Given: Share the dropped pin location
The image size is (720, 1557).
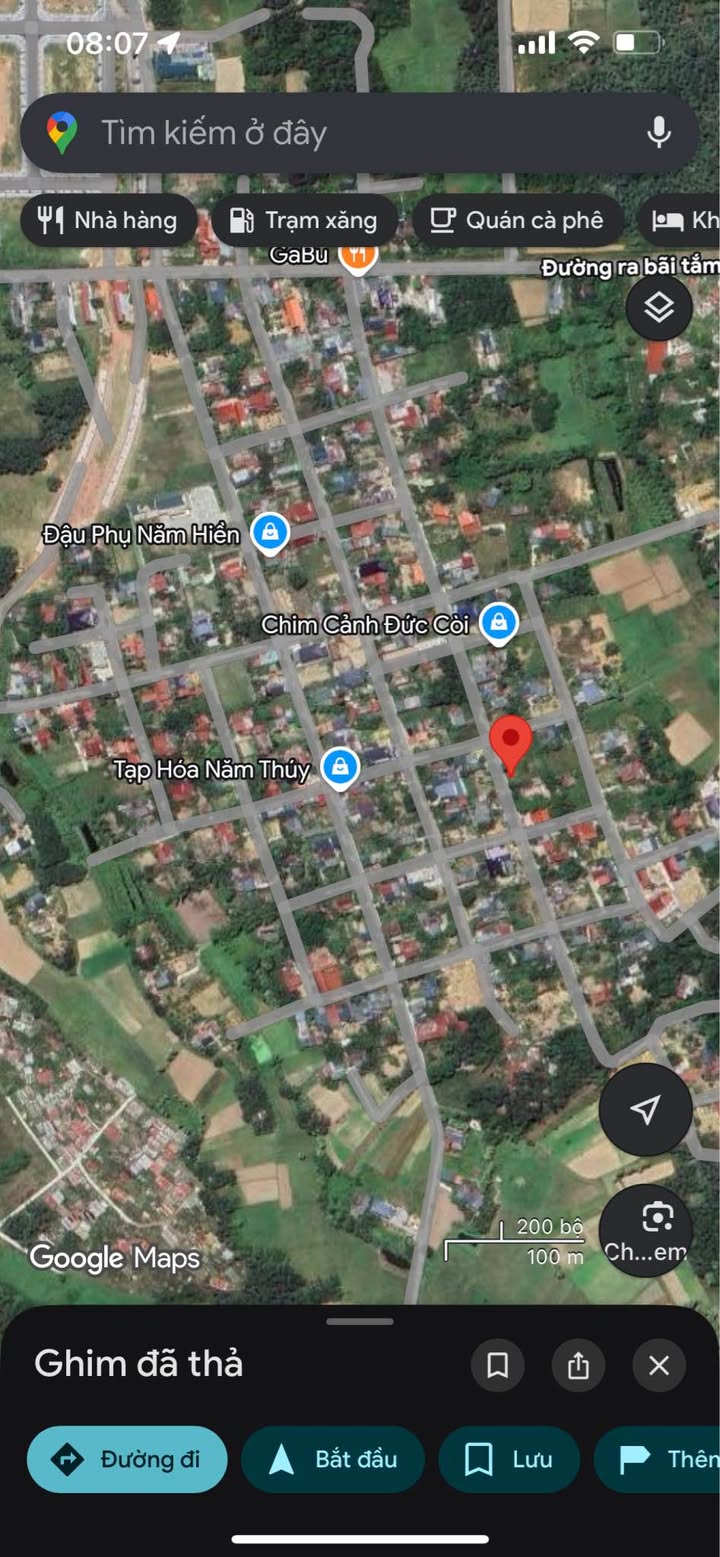Looking at the screenshot, I should click(x=578, y=1365).
